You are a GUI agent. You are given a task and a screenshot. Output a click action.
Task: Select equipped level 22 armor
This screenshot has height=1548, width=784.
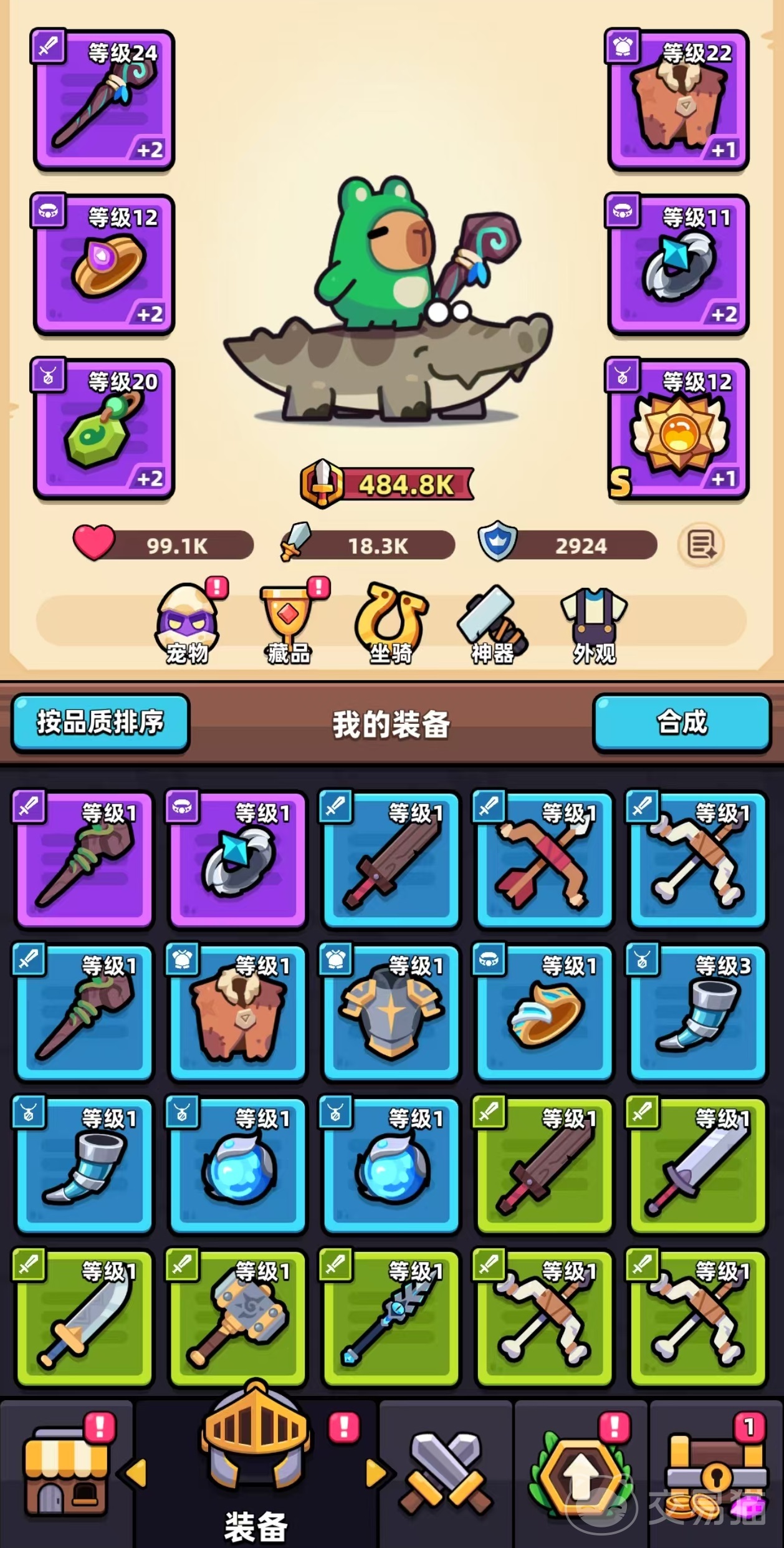coord(678,101)
